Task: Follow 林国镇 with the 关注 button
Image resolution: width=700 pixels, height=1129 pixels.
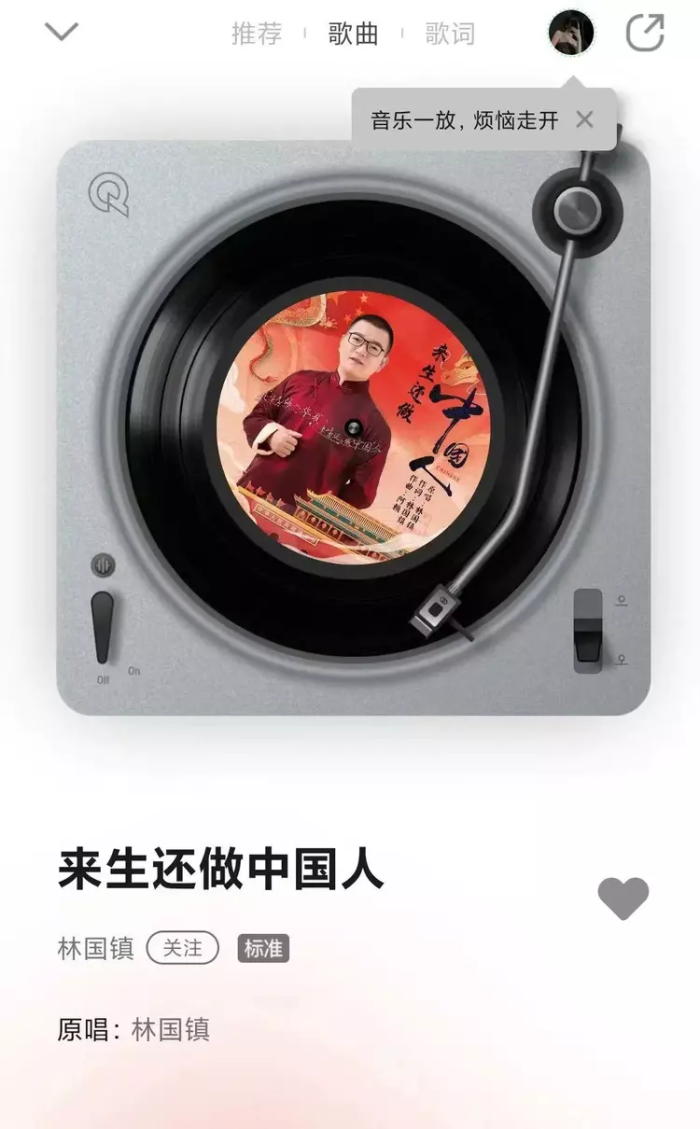Action: (x=182, y=948)
